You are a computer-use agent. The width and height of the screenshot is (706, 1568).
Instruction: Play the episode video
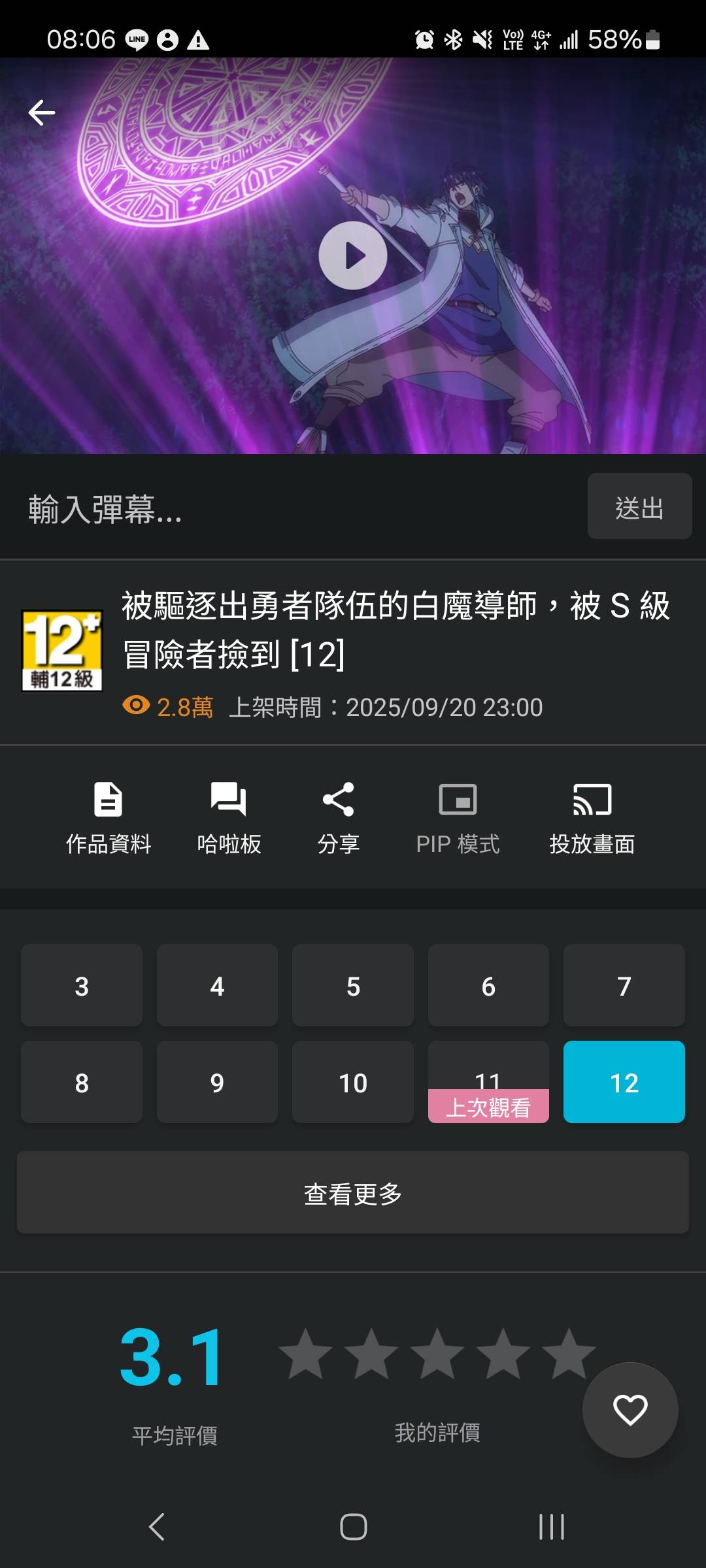coord(353,255)
